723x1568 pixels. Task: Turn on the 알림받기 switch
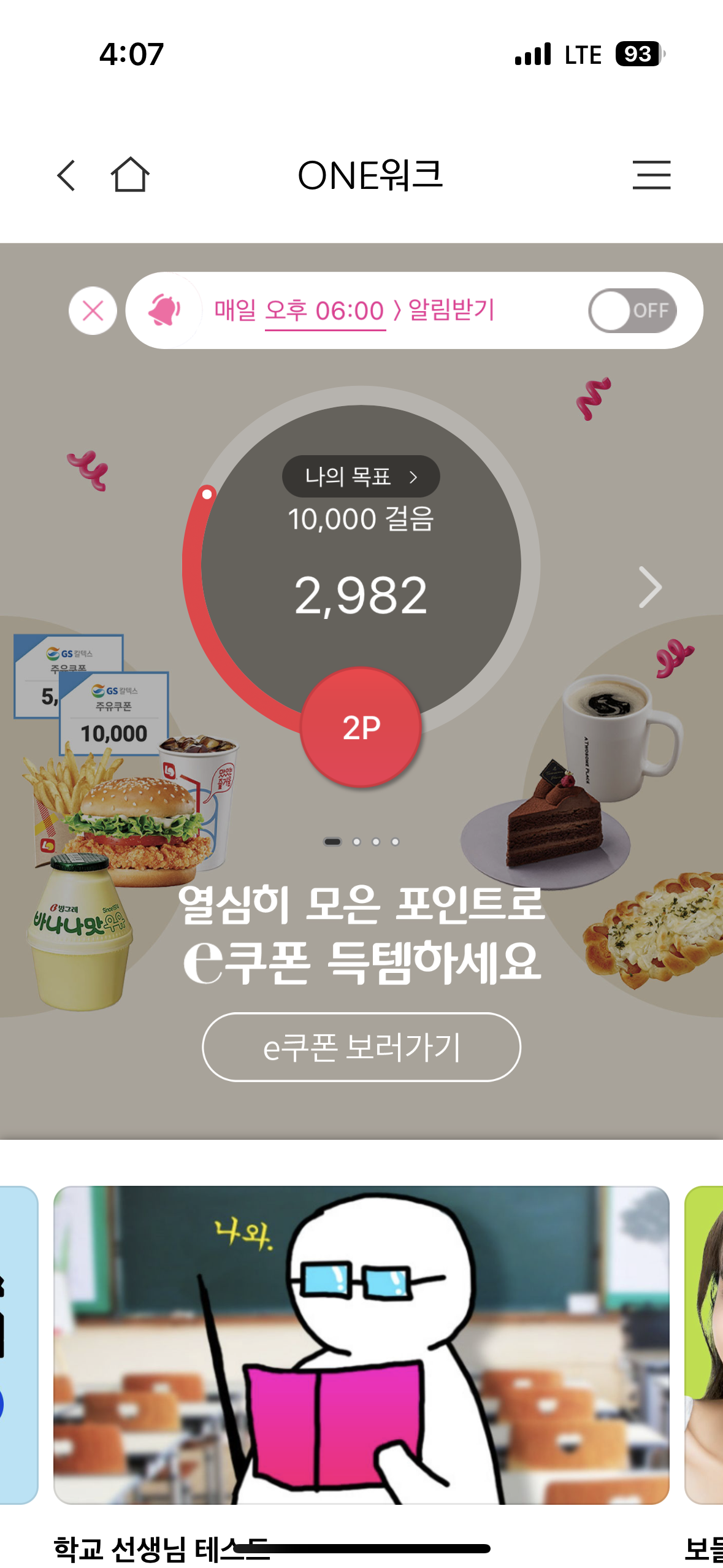point(632,311)
